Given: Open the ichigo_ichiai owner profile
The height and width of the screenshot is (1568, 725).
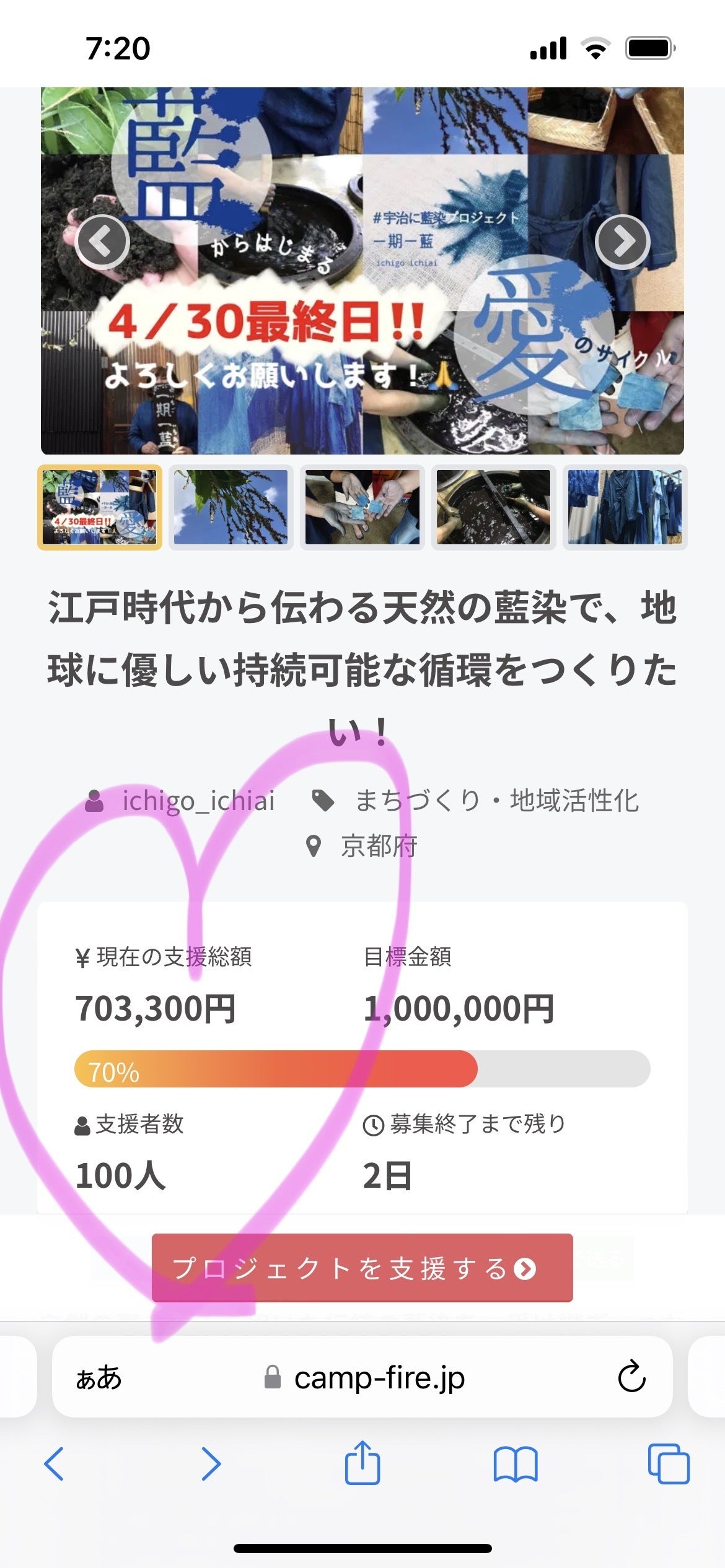Looking at the screenshot, I should click(x=198, y=801).
